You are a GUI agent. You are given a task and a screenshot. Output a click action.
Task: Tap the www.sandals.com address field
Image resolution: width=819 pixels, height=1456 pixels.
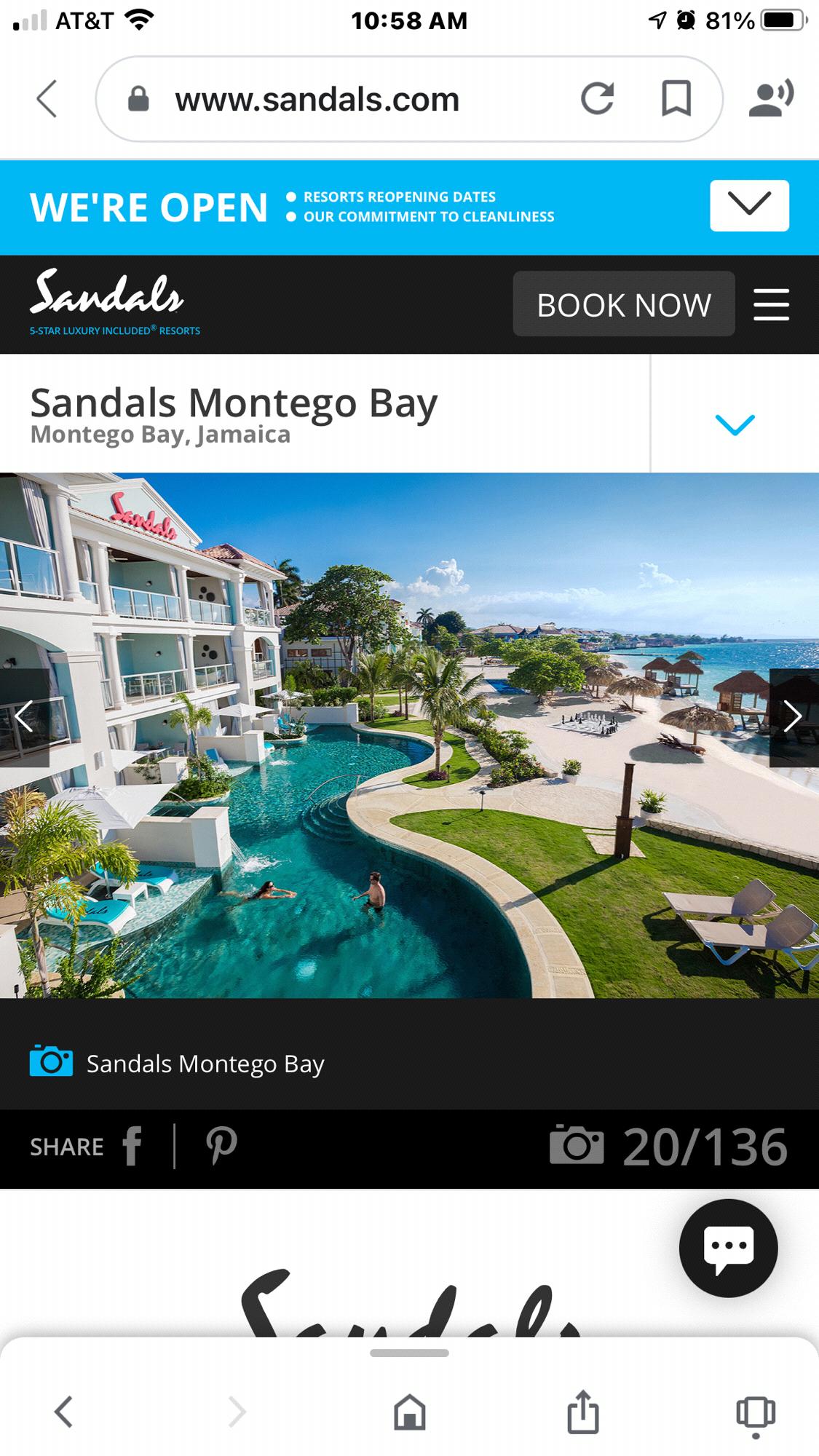coord(317,100)
